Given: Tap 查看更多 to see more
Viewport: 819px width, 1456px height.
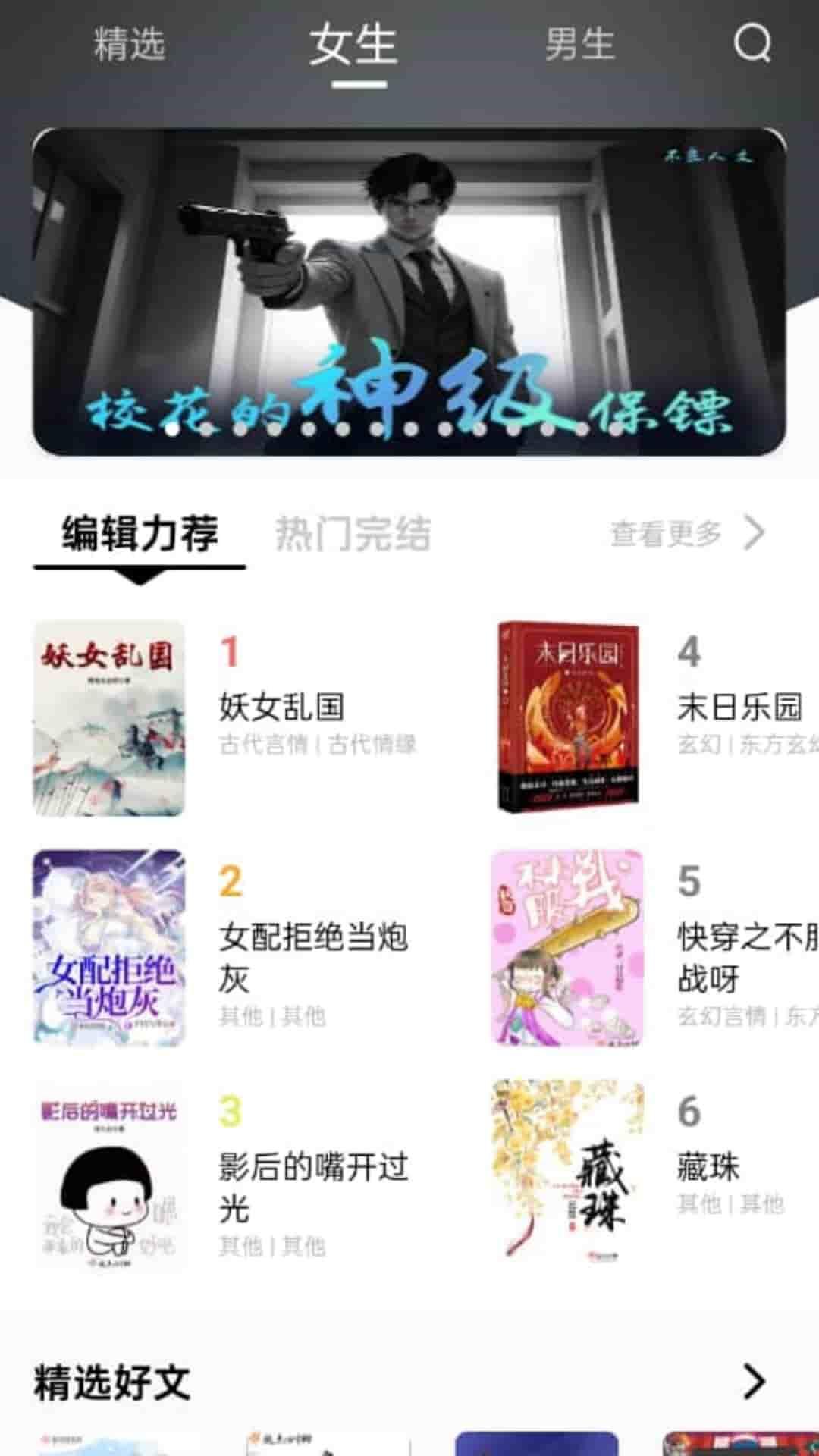Looking at the screenshot, I should point(687,533).
